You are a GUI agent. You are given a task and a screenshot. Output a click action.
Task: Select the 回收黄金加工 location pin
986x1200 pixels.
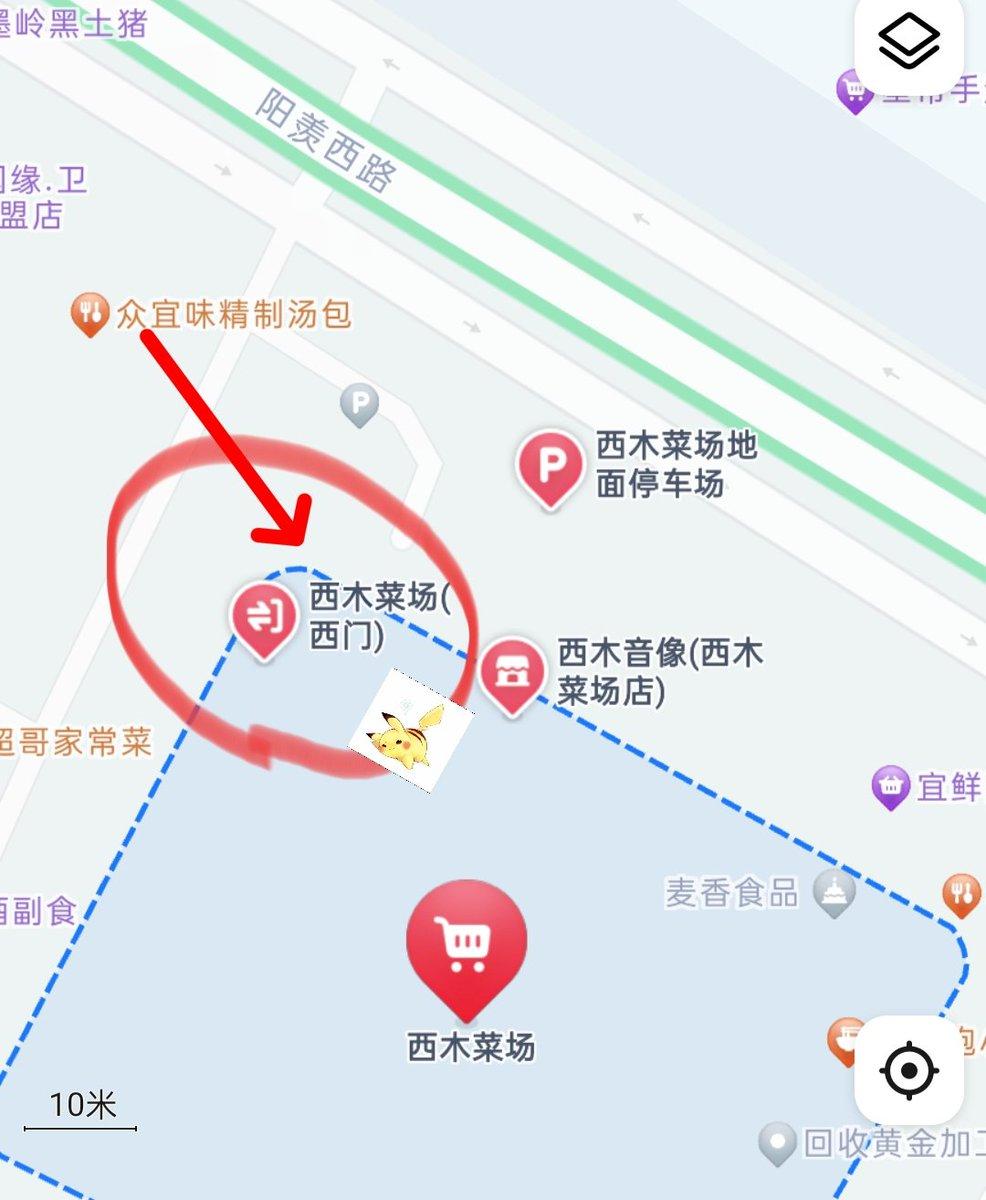click(777, 1142)
